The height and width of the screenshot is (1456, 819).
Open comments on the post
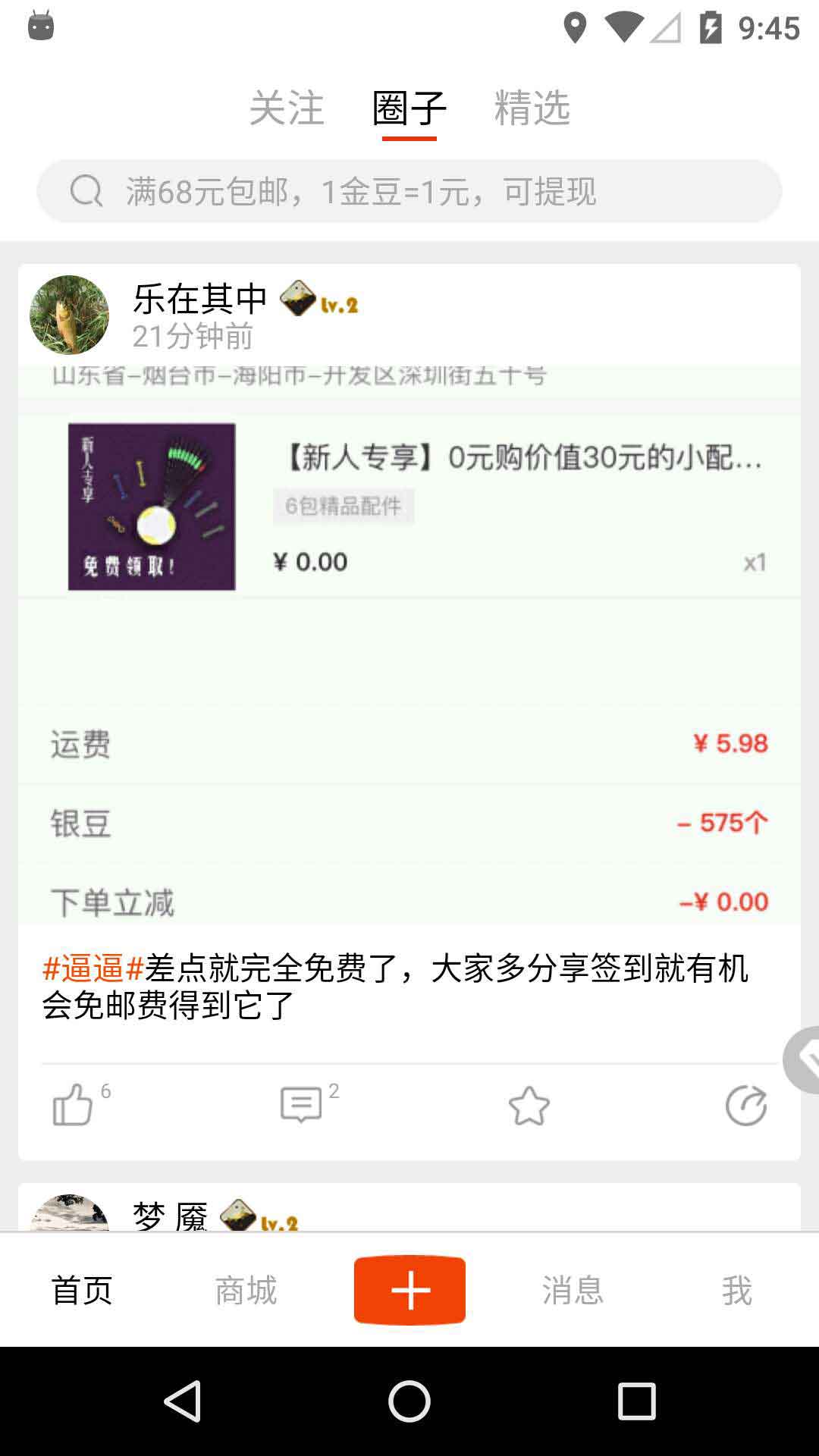coord(302,1106)
